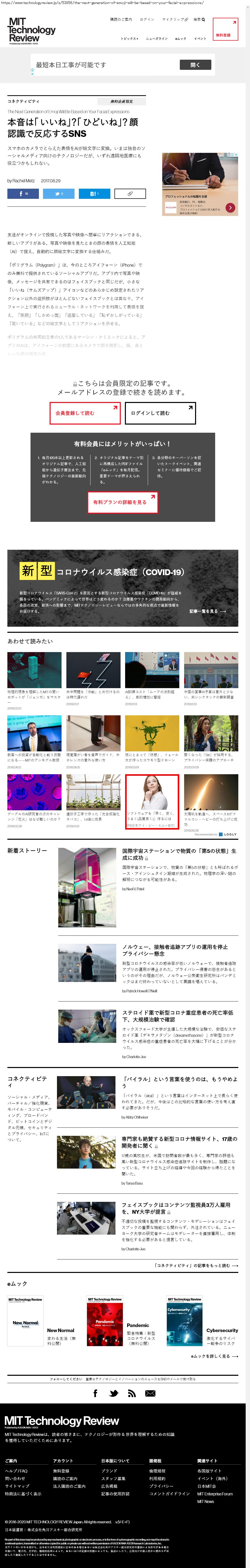
Task: Subscribe by email with the envelope icon
Action: (x=150, y=1393)
